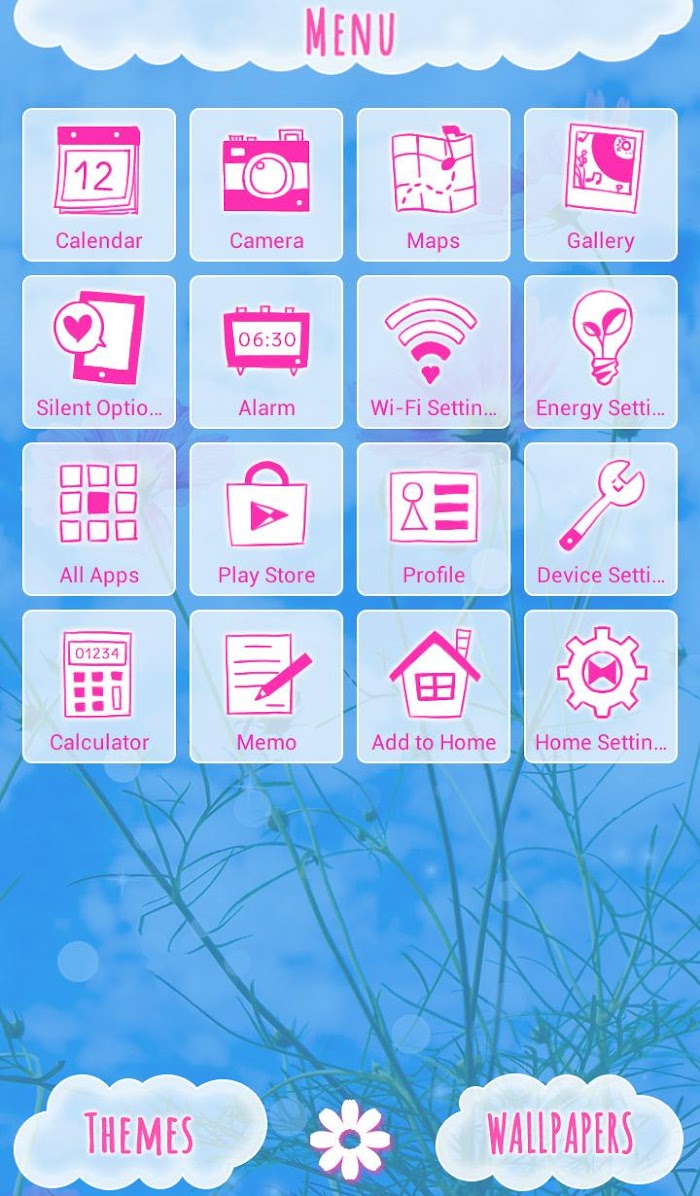The height and width of the screenshot is (1196, 700).
Task: Open the Calendar app
Action: pyautogui.click(x=99, y=185)
